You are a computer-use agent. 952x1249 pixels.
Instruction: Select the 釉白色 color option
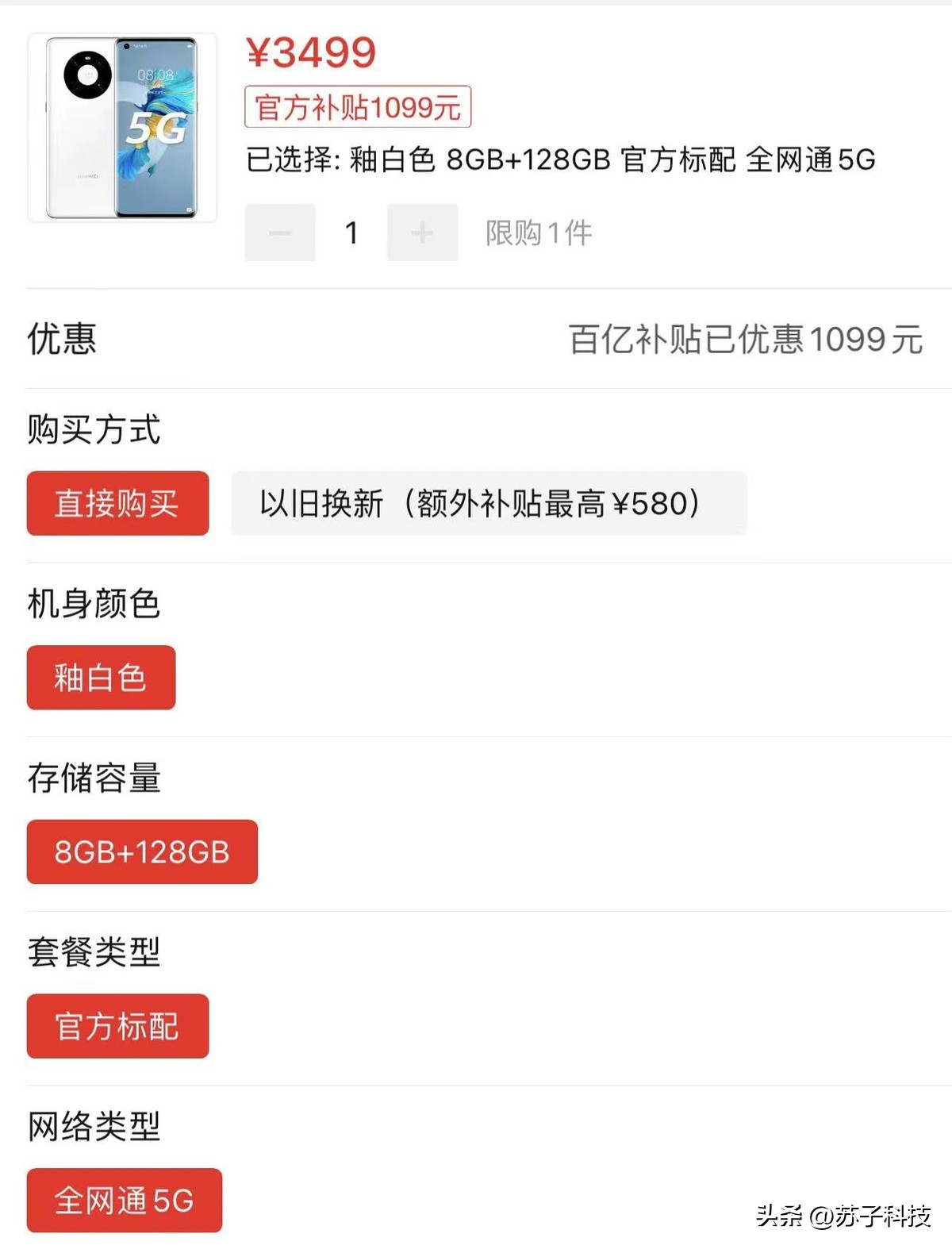(100, 677)
